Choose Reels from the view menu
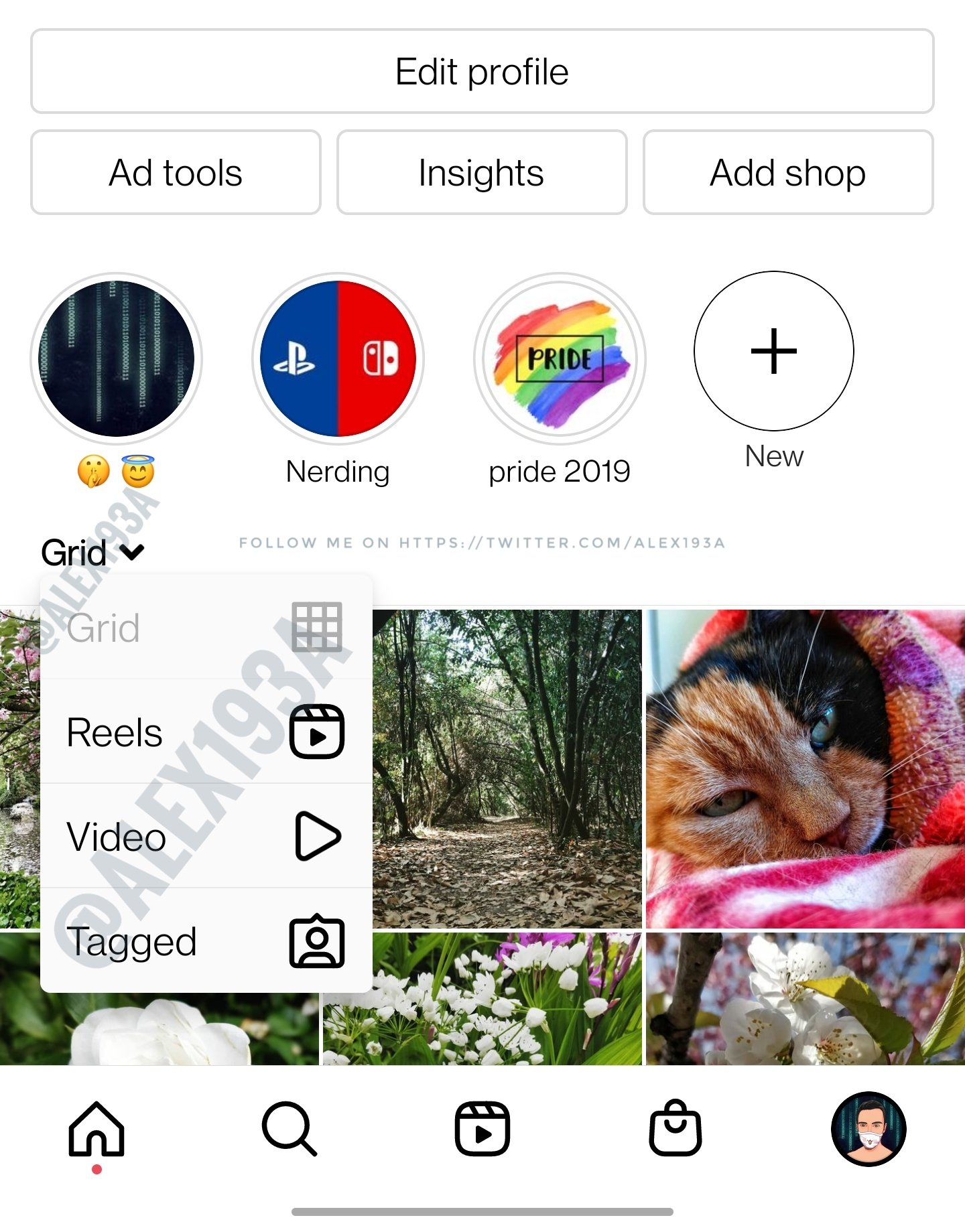This screenshot has width=965, height=1232. (x=206, y=732)
